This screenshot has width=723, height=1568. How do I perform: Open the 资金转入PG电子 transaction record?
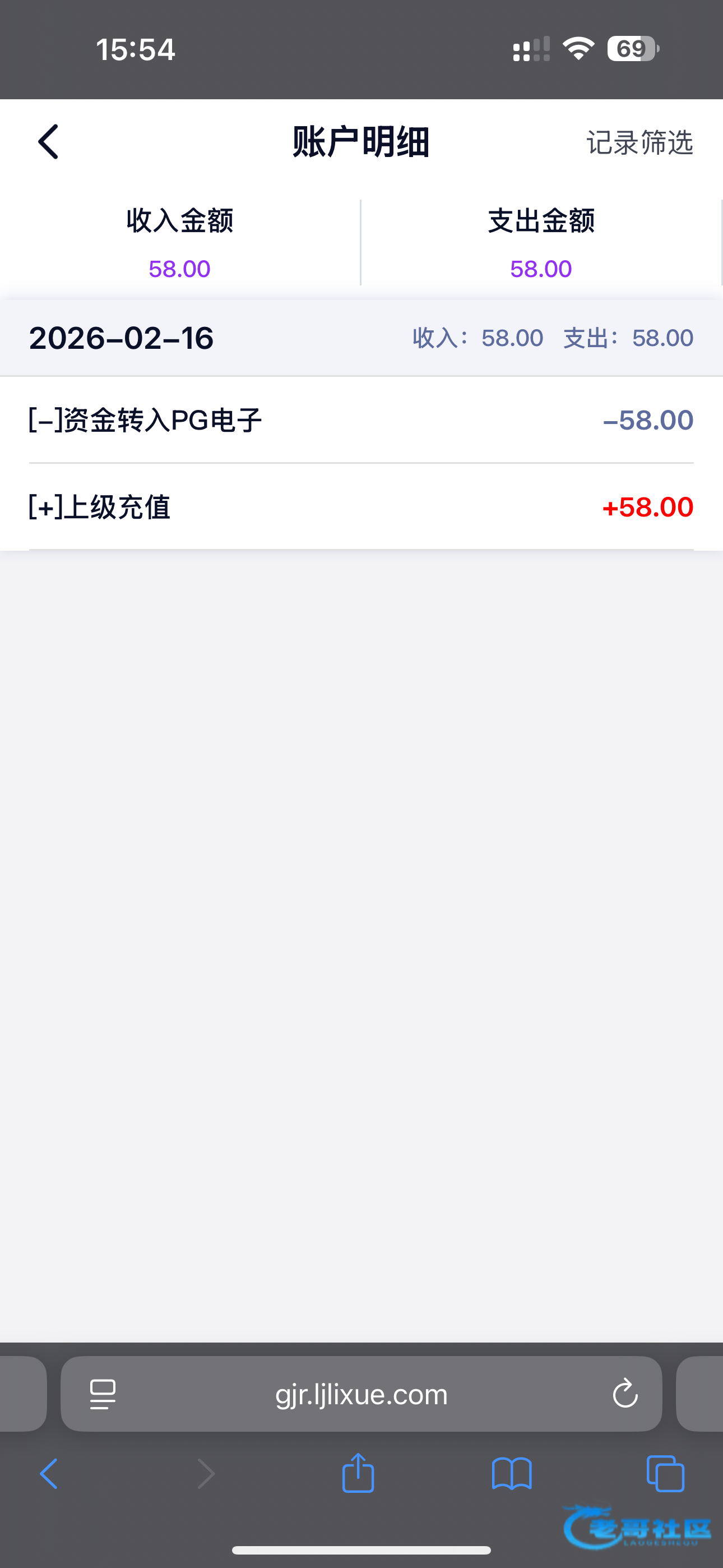pyautogui.click(x=360, y=420)
